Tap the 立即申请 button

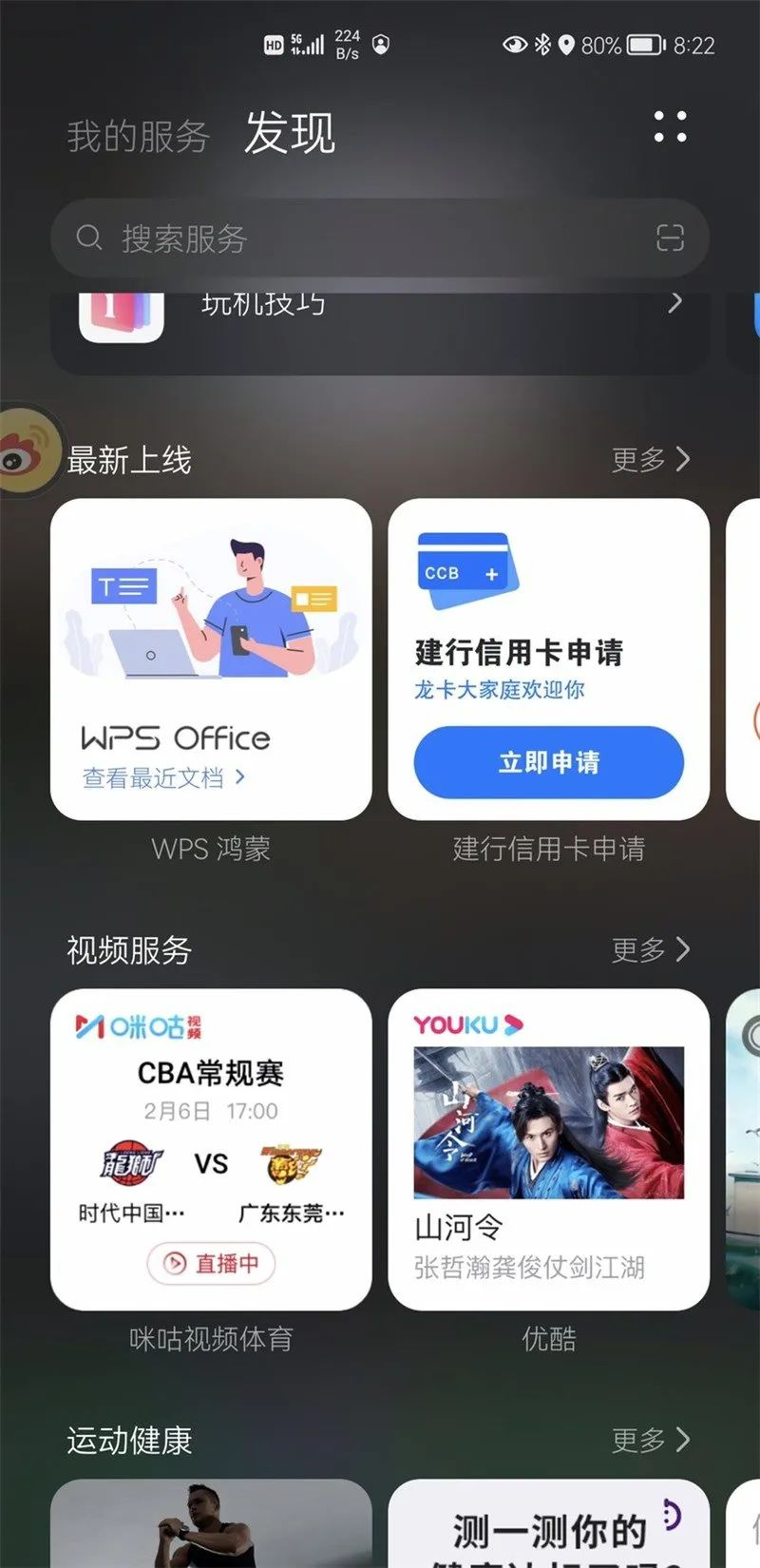coord(548,762)
